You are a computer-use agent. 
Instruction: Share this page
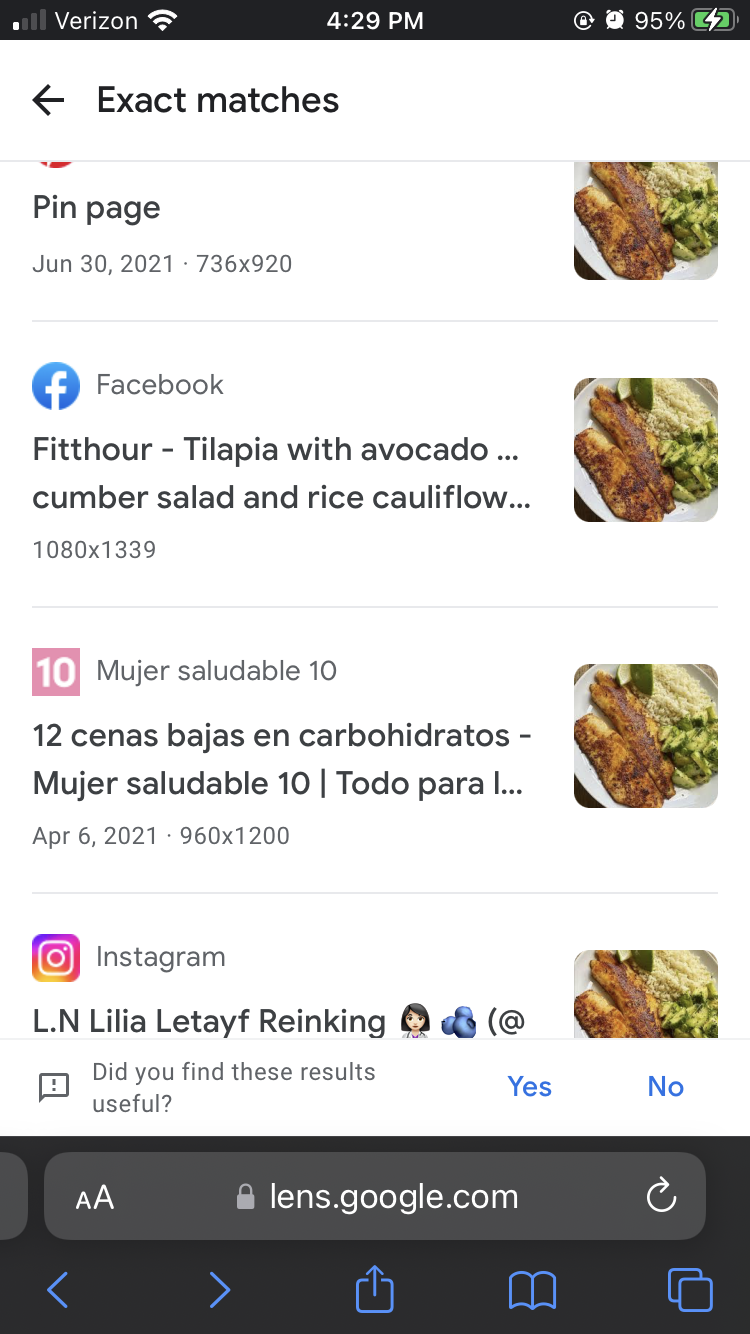coord(375,1288)
